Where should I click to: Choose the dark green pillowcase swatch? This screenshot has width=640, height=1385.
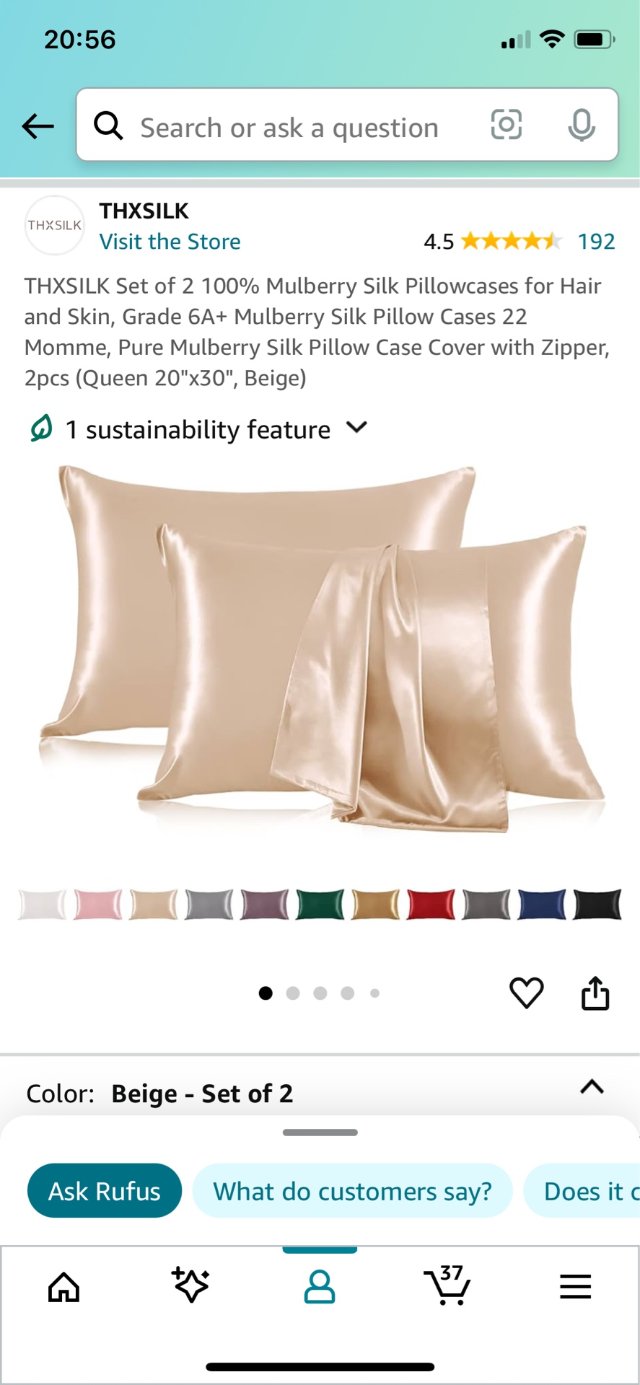coord(320,904)
